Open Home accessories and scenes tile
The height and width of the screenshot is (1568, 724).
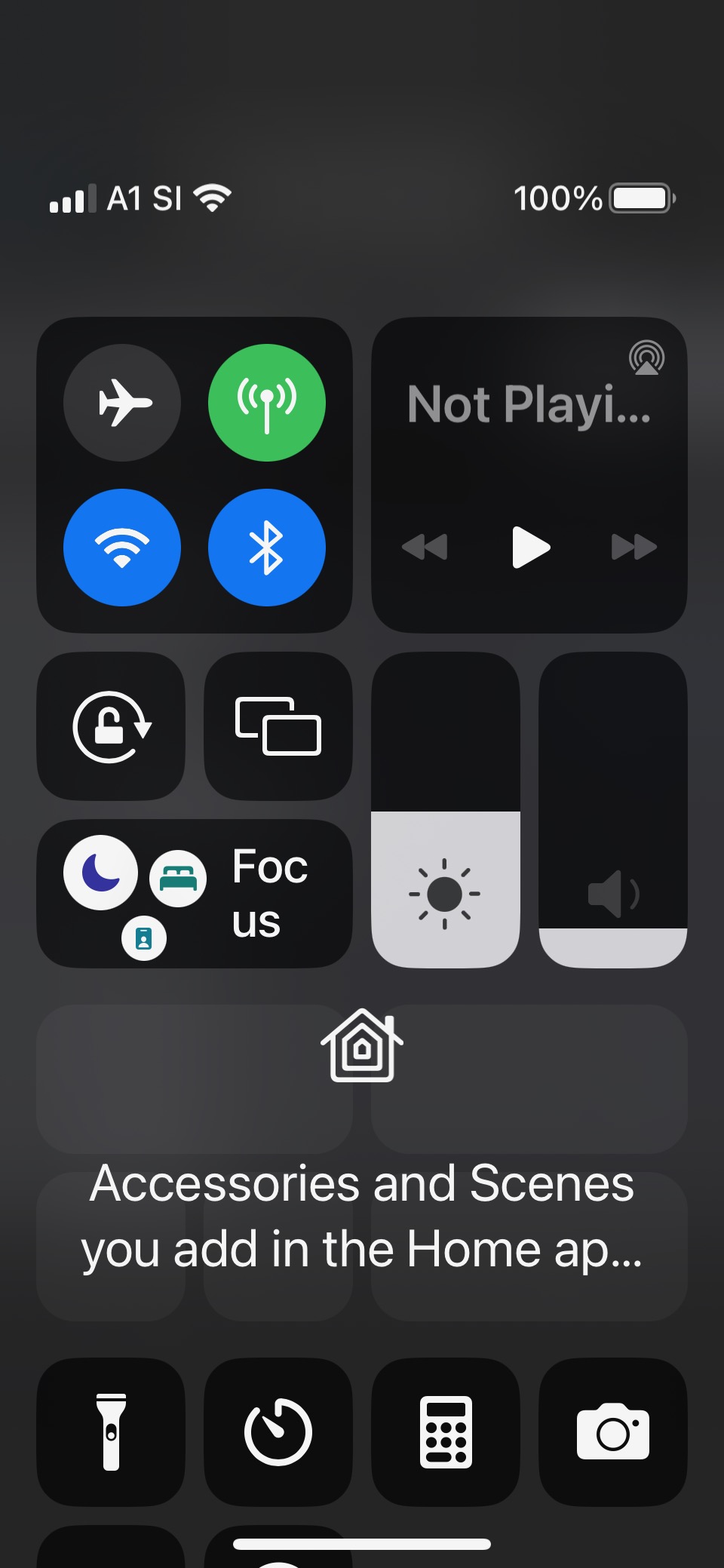pos(362,1162)
